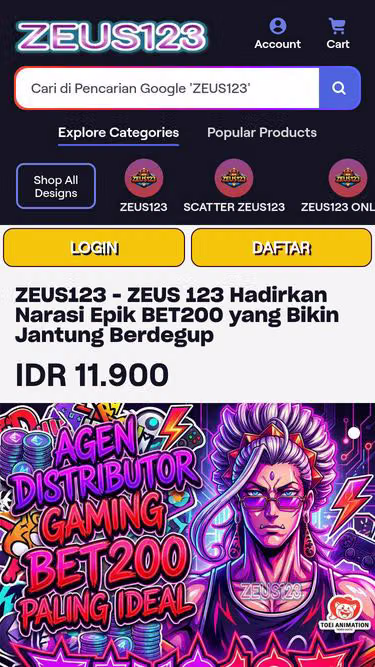The height and width of the screenshot is (667, 375).
Task: Tap the search field for ZEUS123
Action: (x=168, y=88)
